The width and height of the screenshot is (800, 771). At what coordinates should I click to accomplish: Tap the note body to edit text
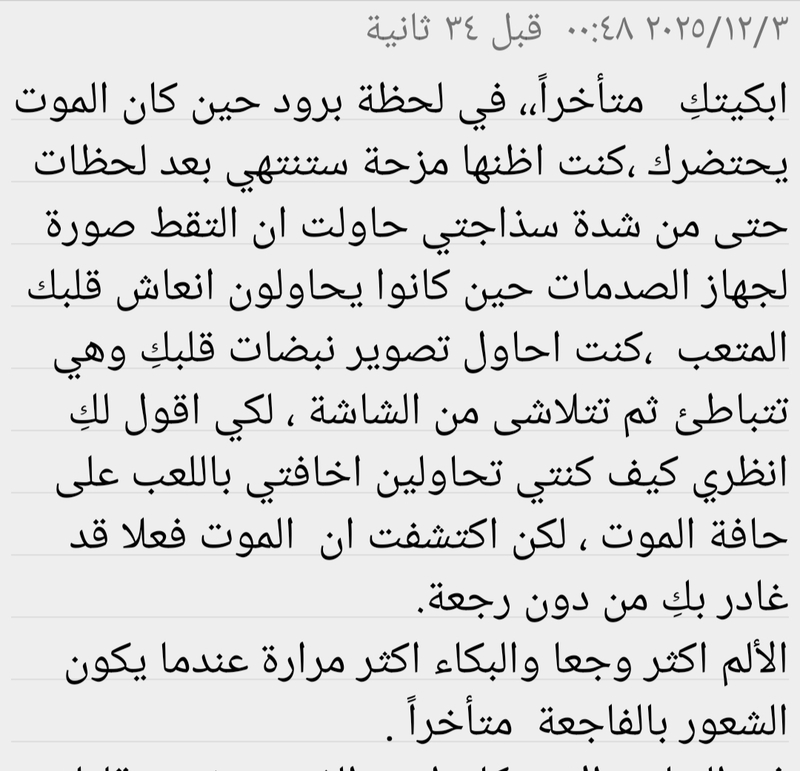pos(400,400)
